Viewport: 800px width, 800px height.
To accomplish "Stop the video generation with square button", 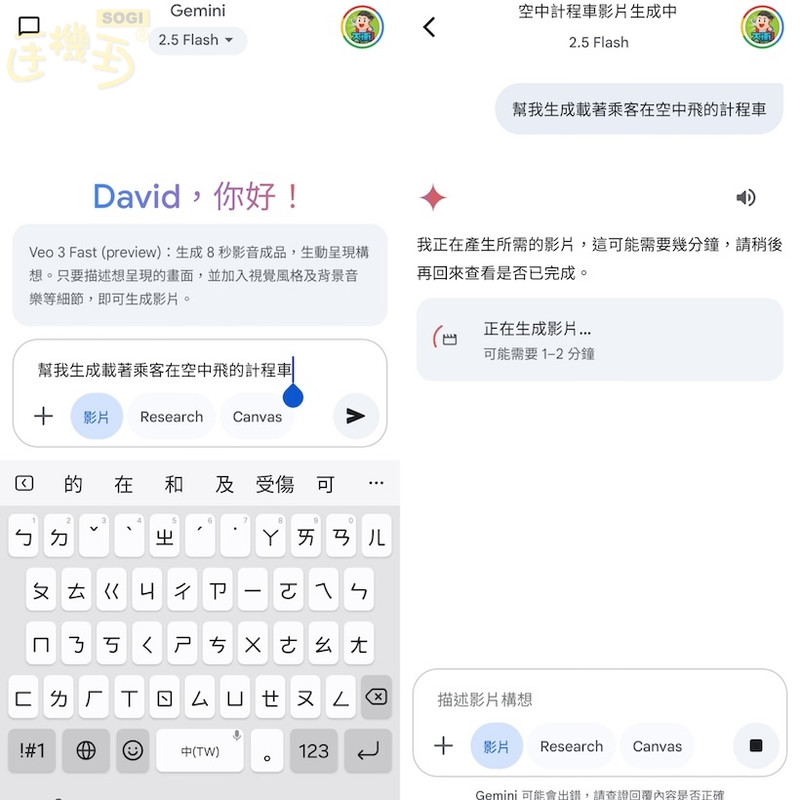I will click(x=756, y=746).
